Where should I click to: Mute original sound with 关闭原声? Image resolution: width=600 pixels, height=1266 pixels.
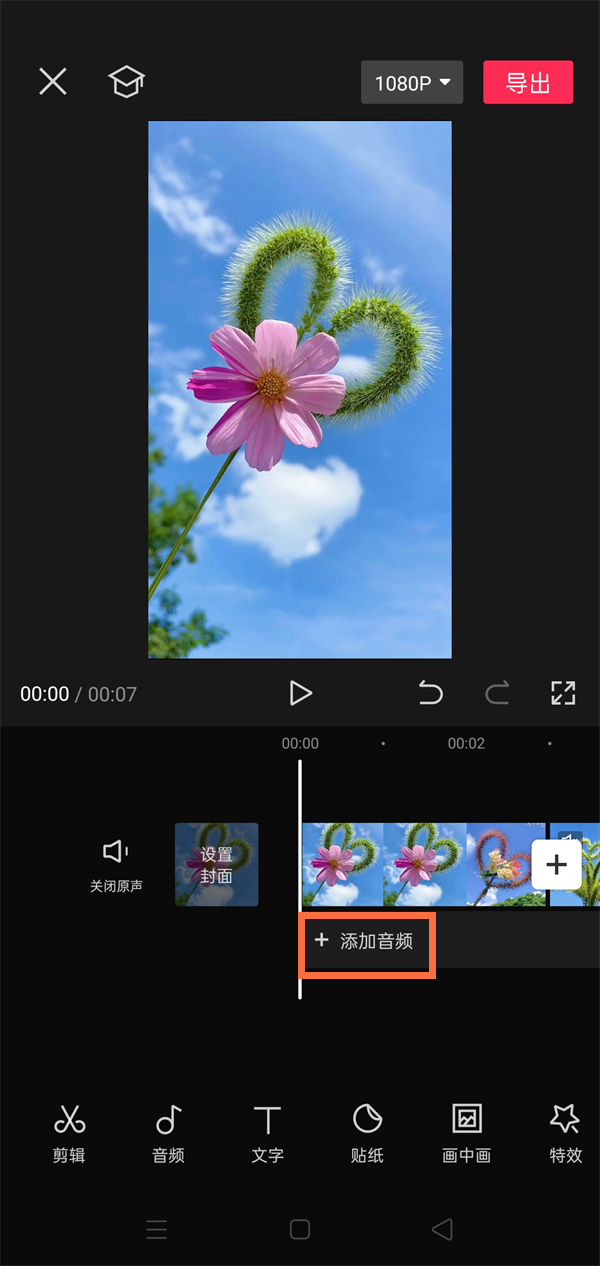coord(116,864)
